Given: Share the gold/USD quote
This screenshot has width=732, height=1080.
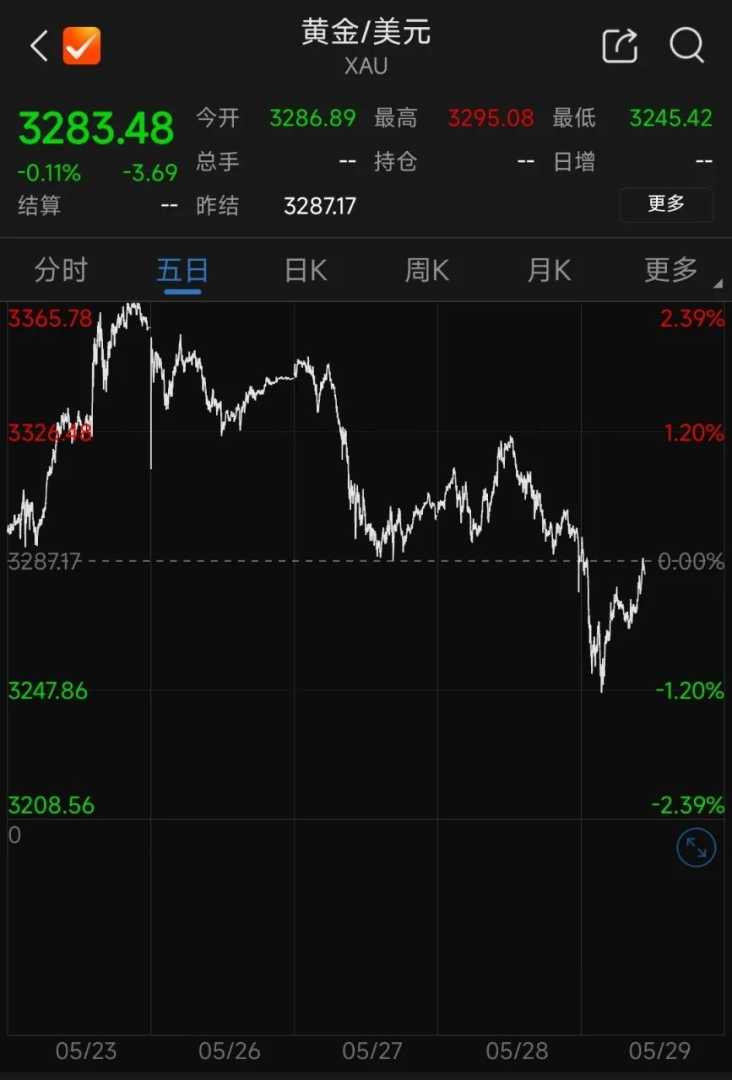Looking at the screenshot, I should point(619,46).
